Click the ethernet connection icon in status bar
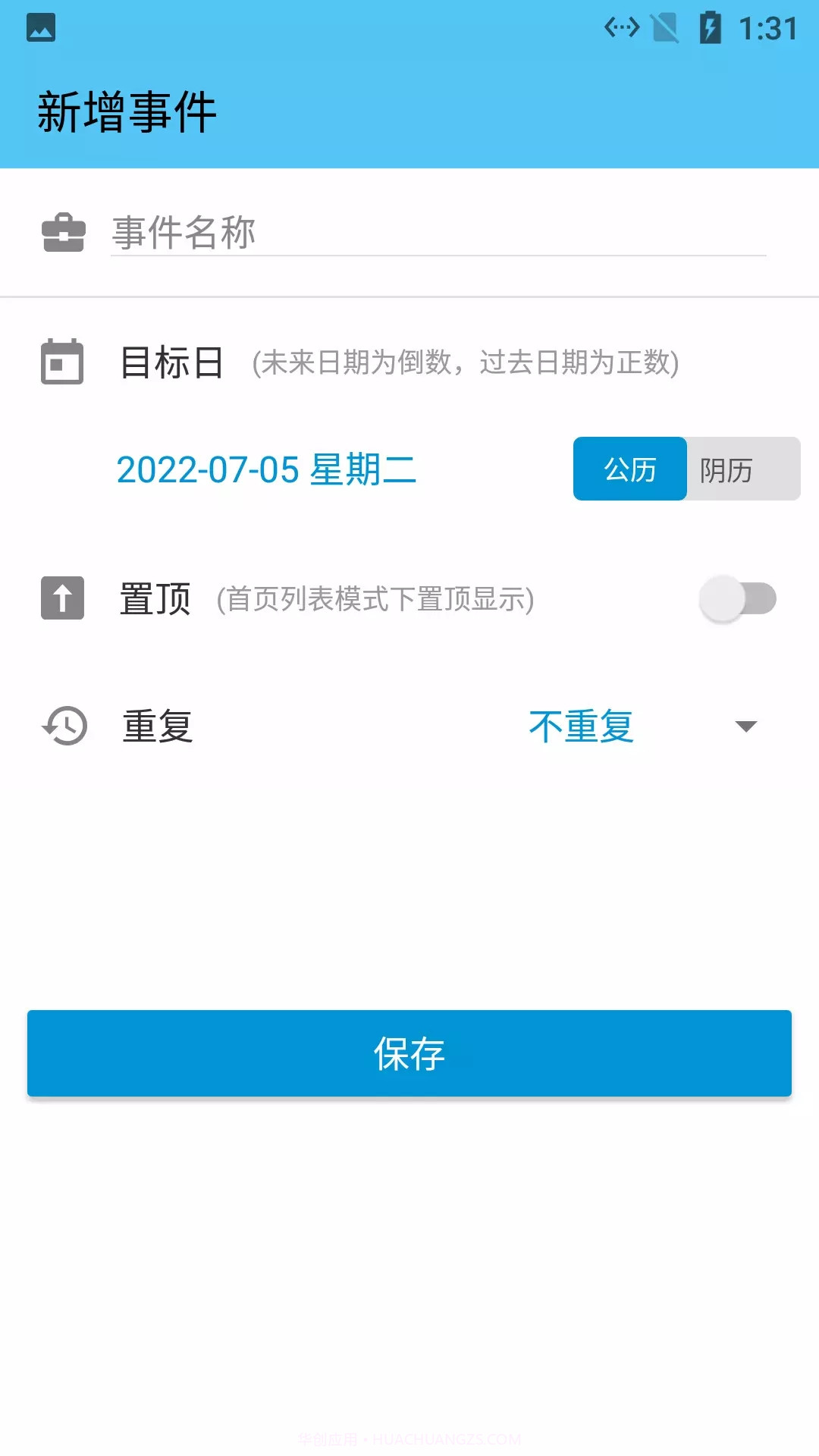The height and width of the screenshot is (1456, 819). click(x=620, y=27)
